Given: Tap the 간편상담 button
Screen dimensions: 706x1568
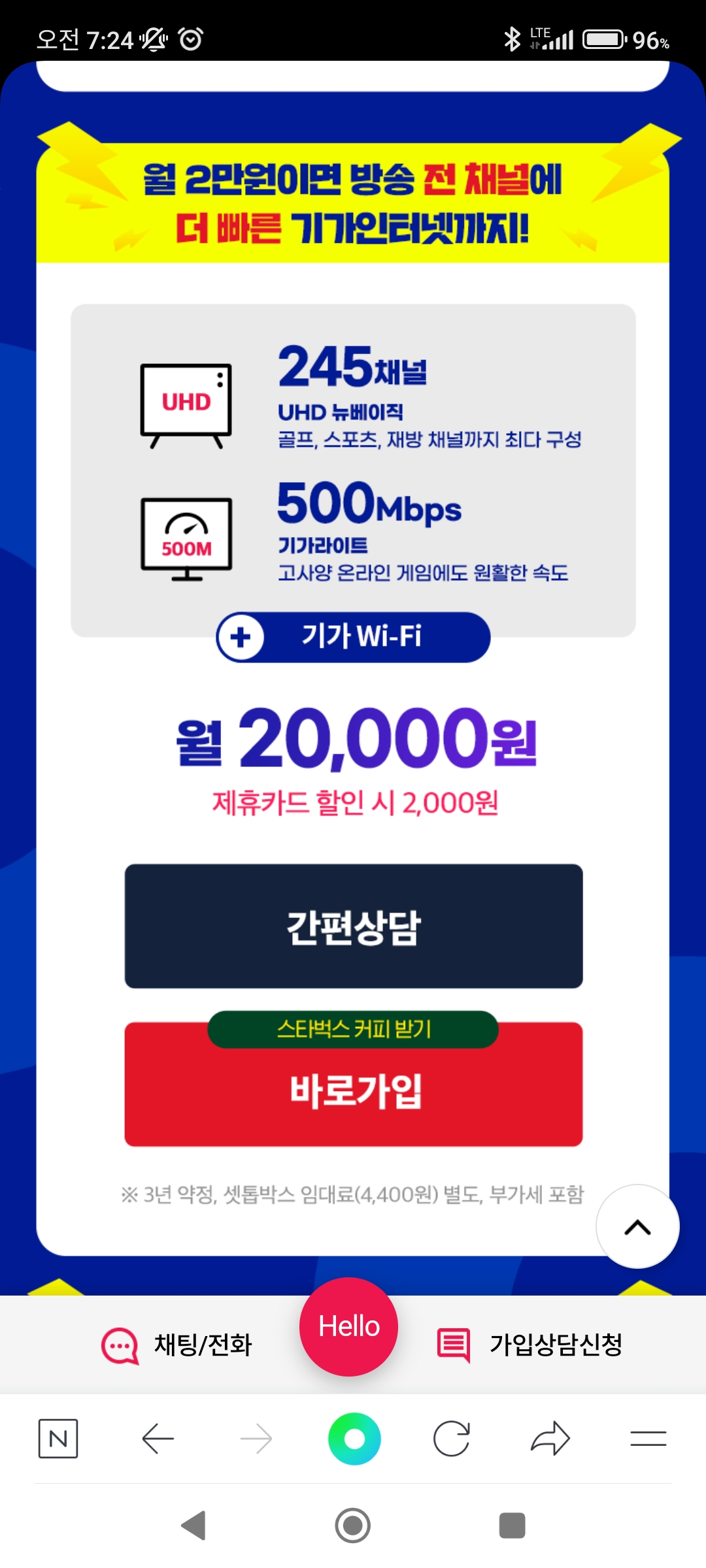Looking at the screenshot, I should click(354, 926).
